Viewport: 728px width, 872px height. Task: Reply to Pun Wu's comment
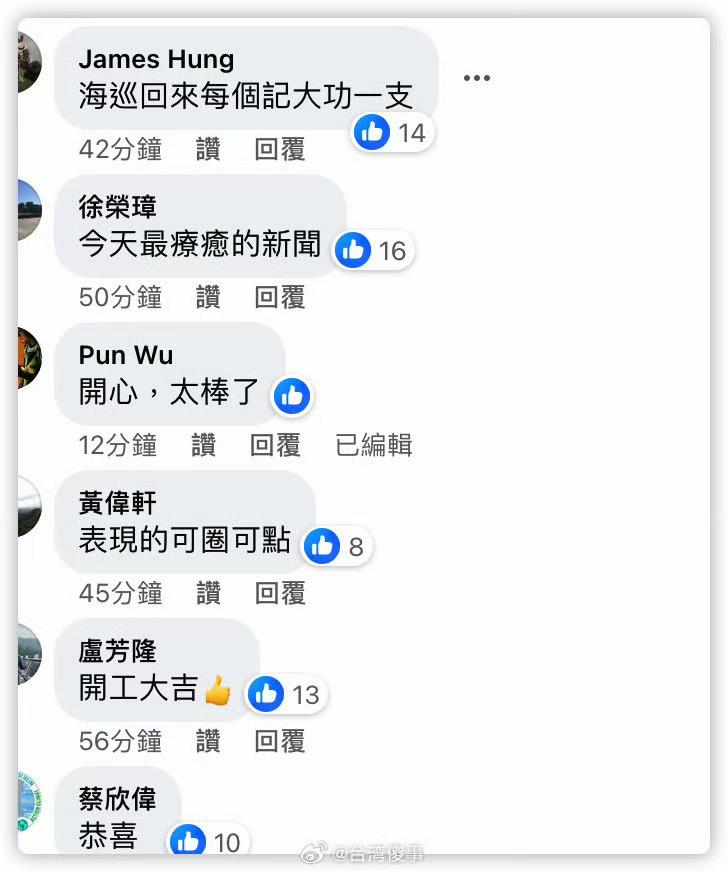point(276,445)
